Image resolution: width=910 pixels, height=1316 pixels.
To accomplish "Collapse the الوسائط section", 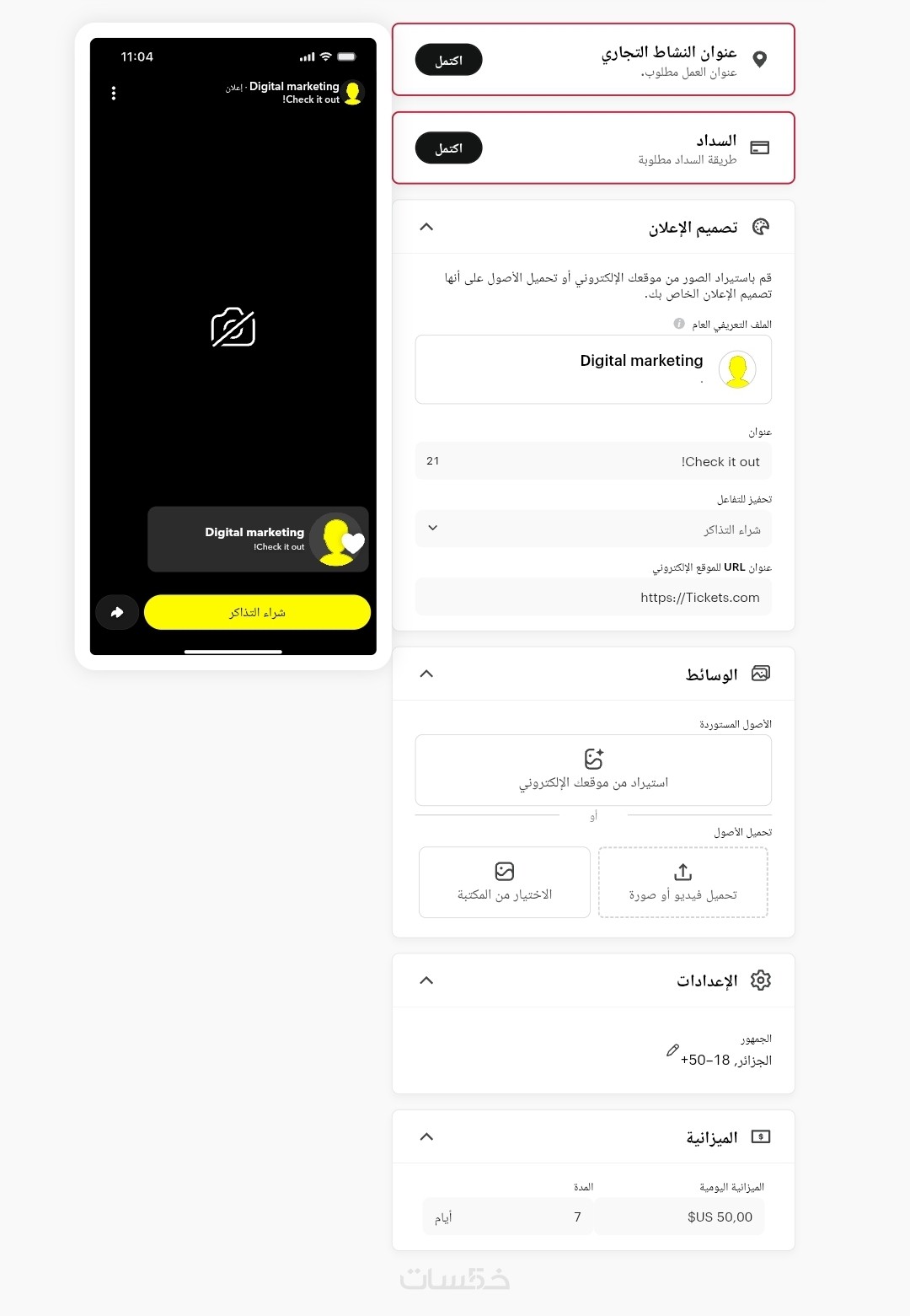I will point(426,674).
